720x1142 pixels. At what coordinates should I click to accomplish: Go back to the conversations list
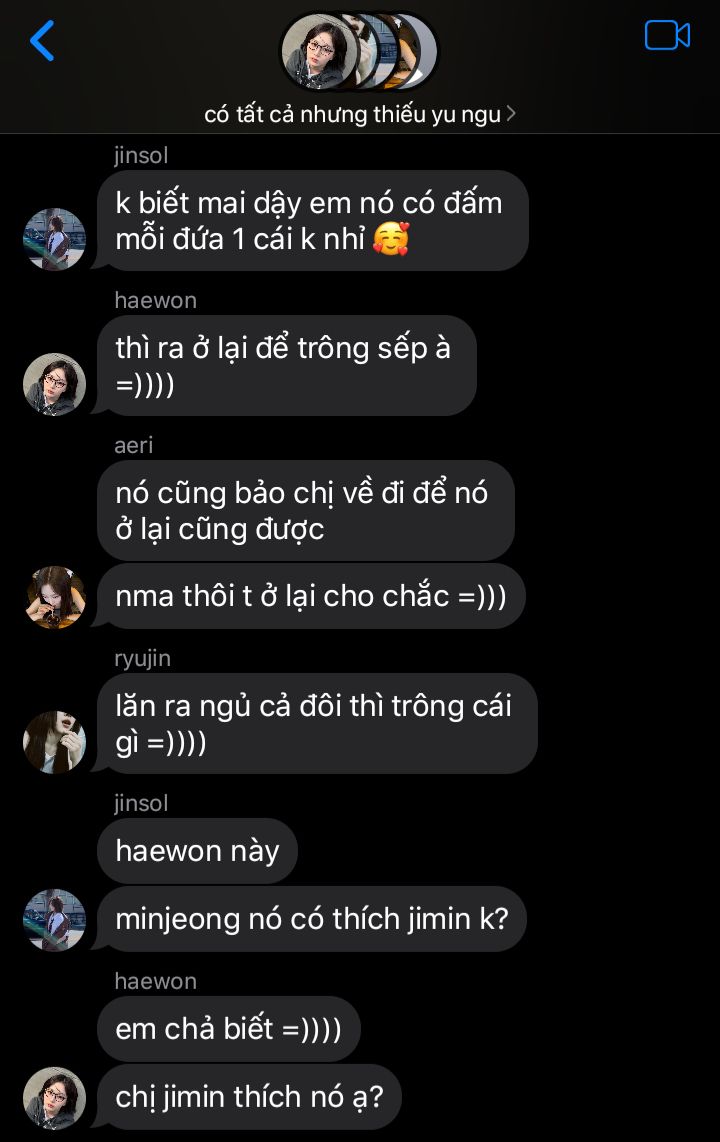point(42,41)
